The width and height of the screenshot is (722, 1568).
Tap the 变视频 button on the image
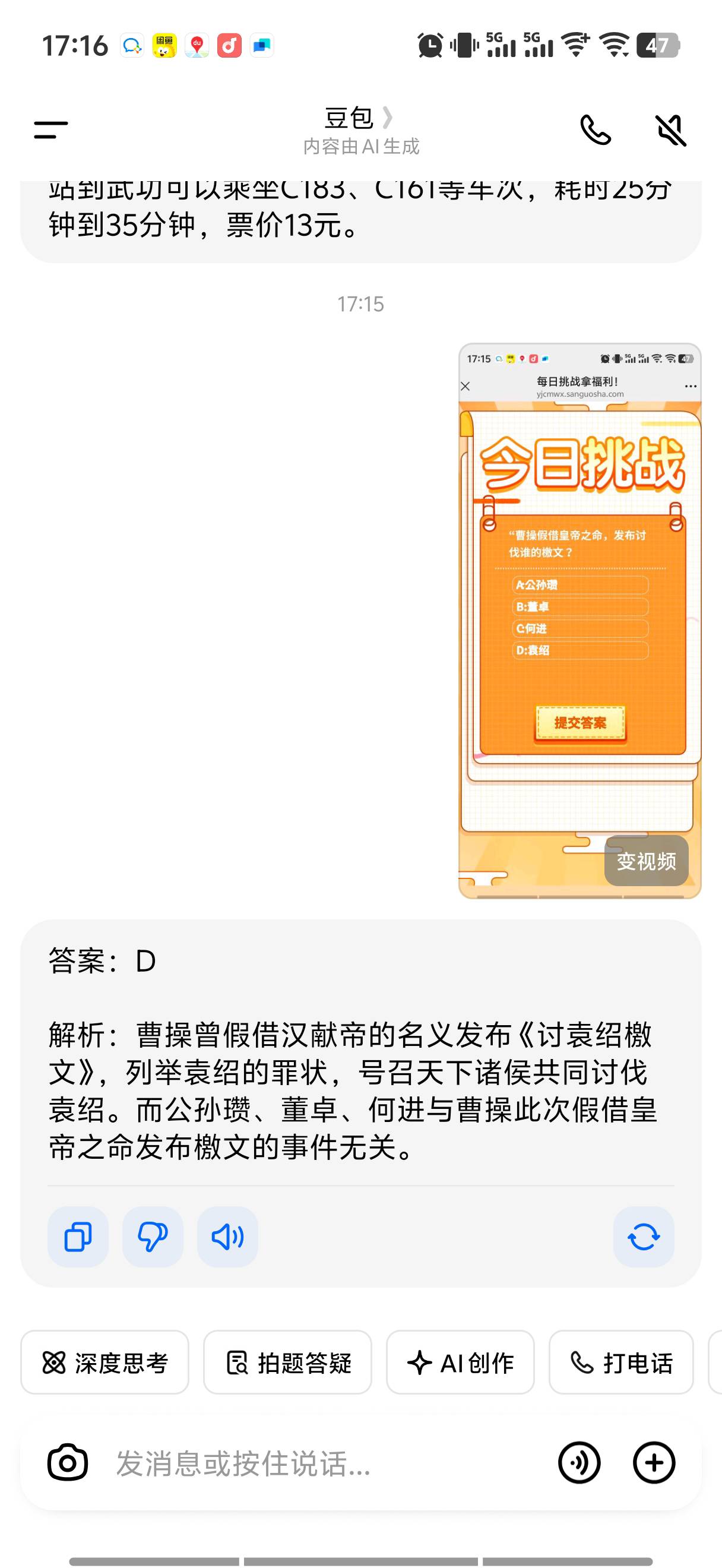coord(646,861)
